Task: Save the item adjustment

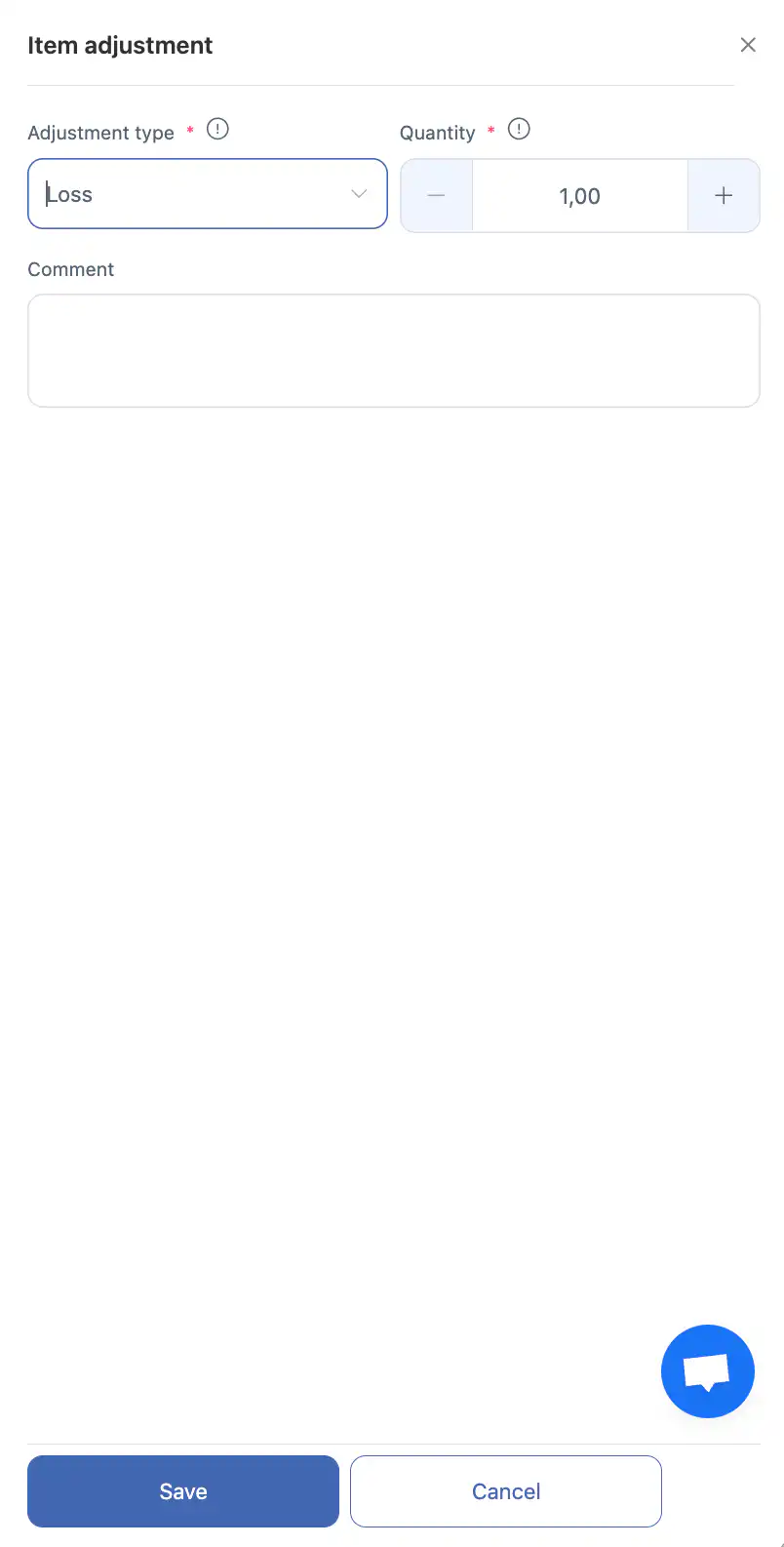Action: pos(183,1490)
